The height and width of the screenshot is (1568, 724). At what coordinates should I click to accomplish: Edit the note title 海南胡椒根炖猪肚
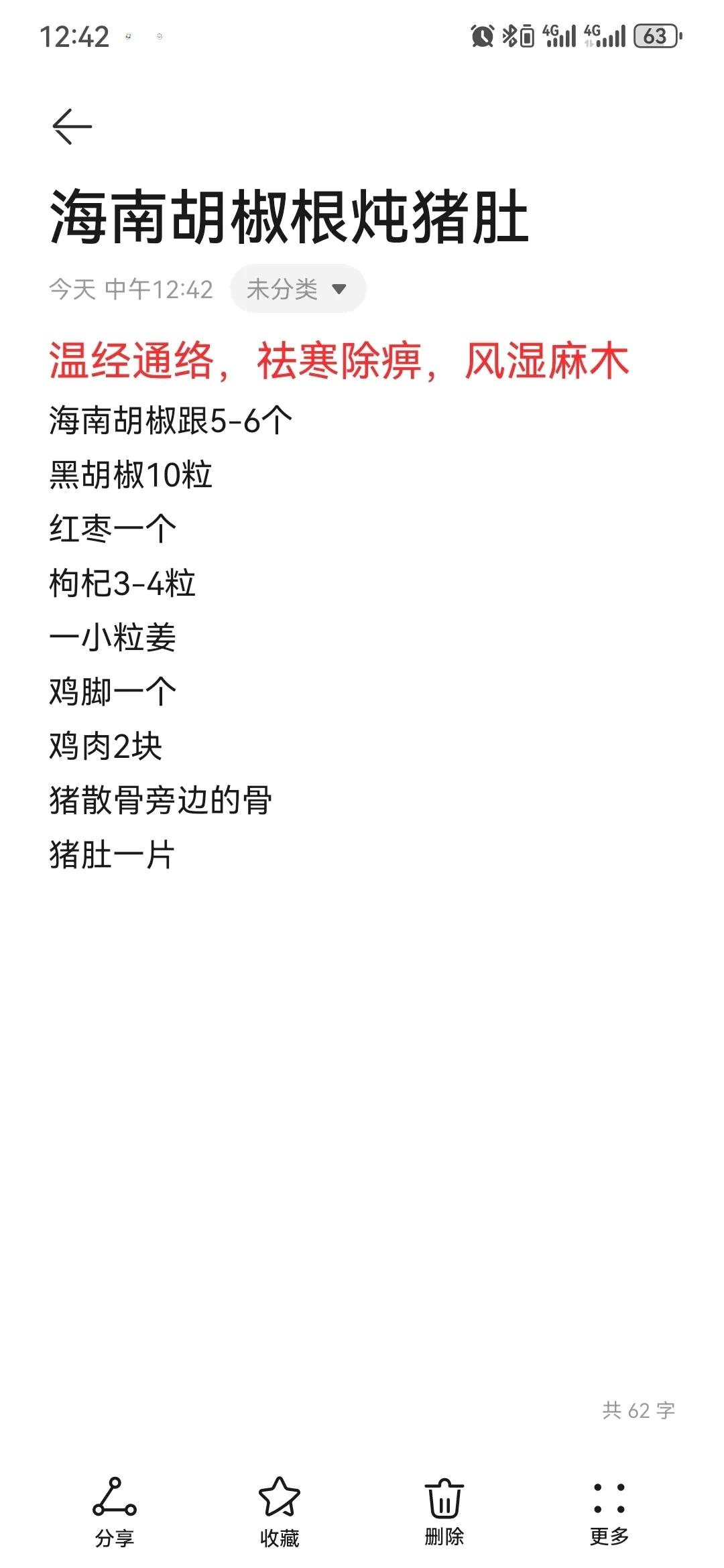(x=290, y=217)
